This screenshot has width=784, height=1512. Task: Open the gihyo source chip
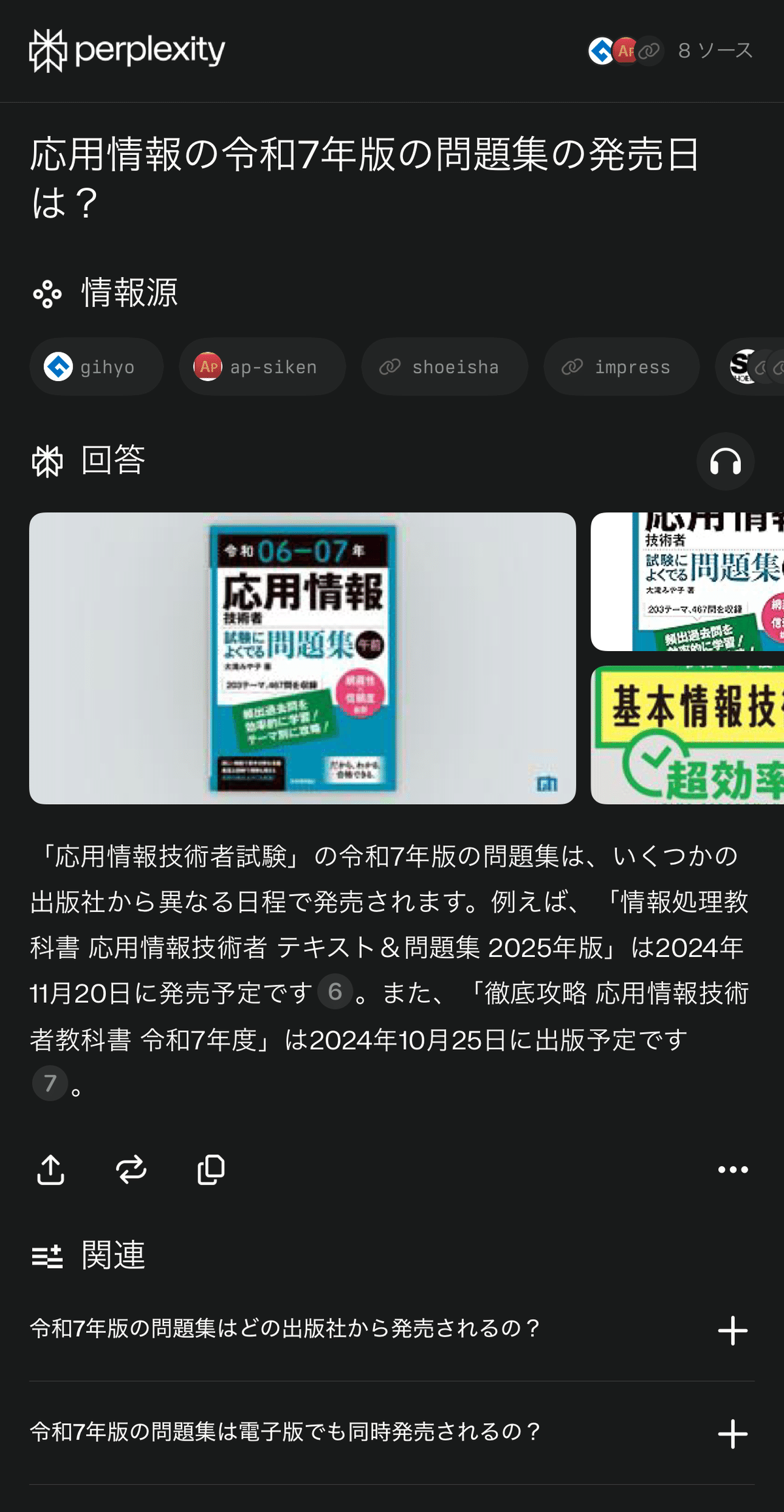[x=96, y=367]
